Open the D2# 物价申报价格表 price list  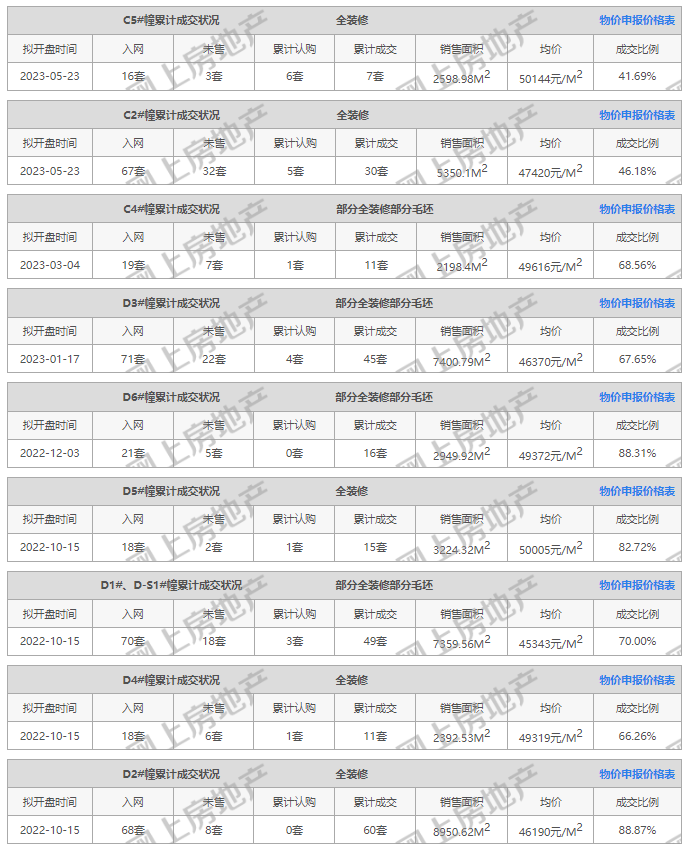coord(637,774)
